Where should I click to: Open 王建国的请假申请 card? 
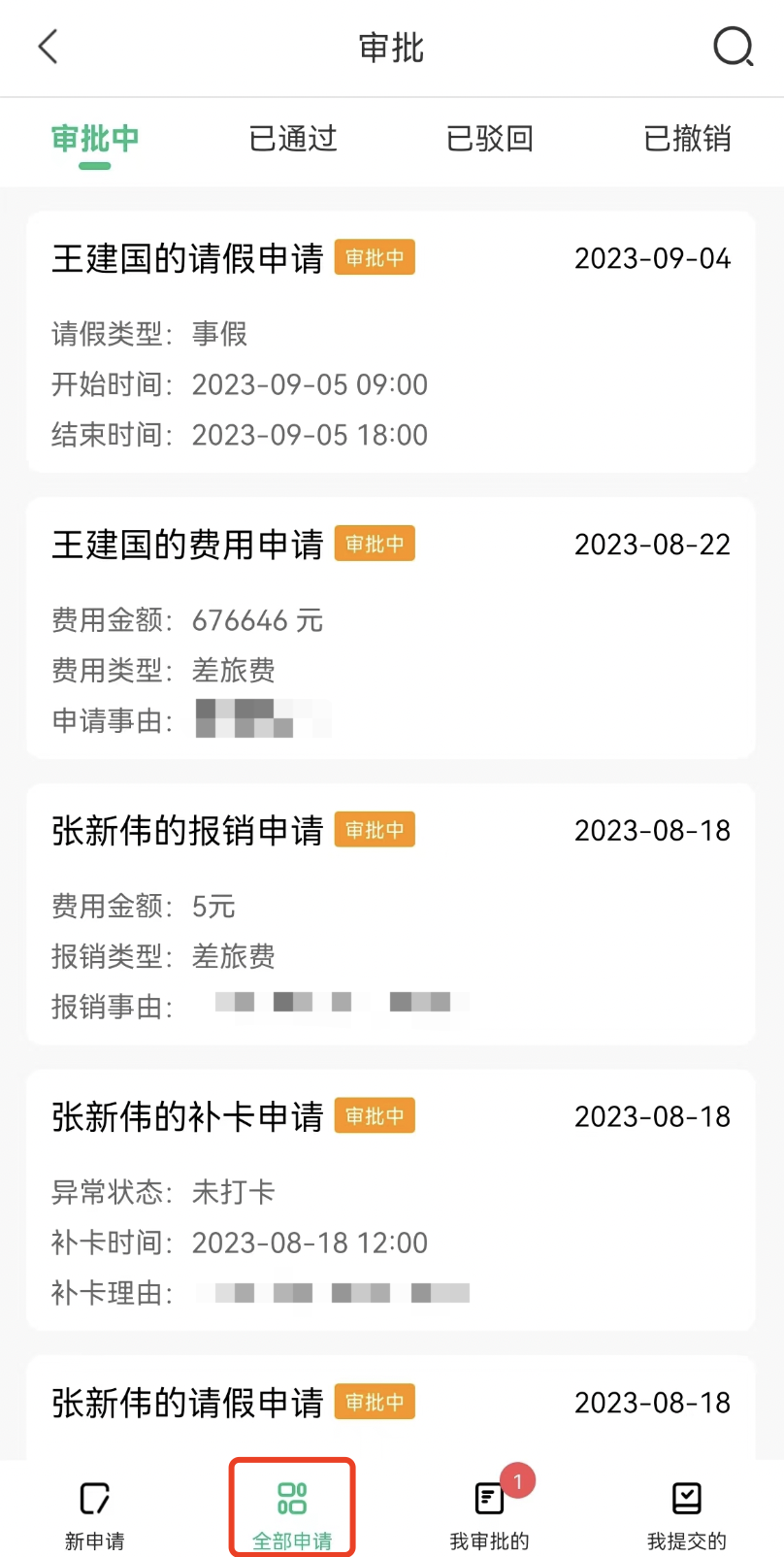(390, 342)
